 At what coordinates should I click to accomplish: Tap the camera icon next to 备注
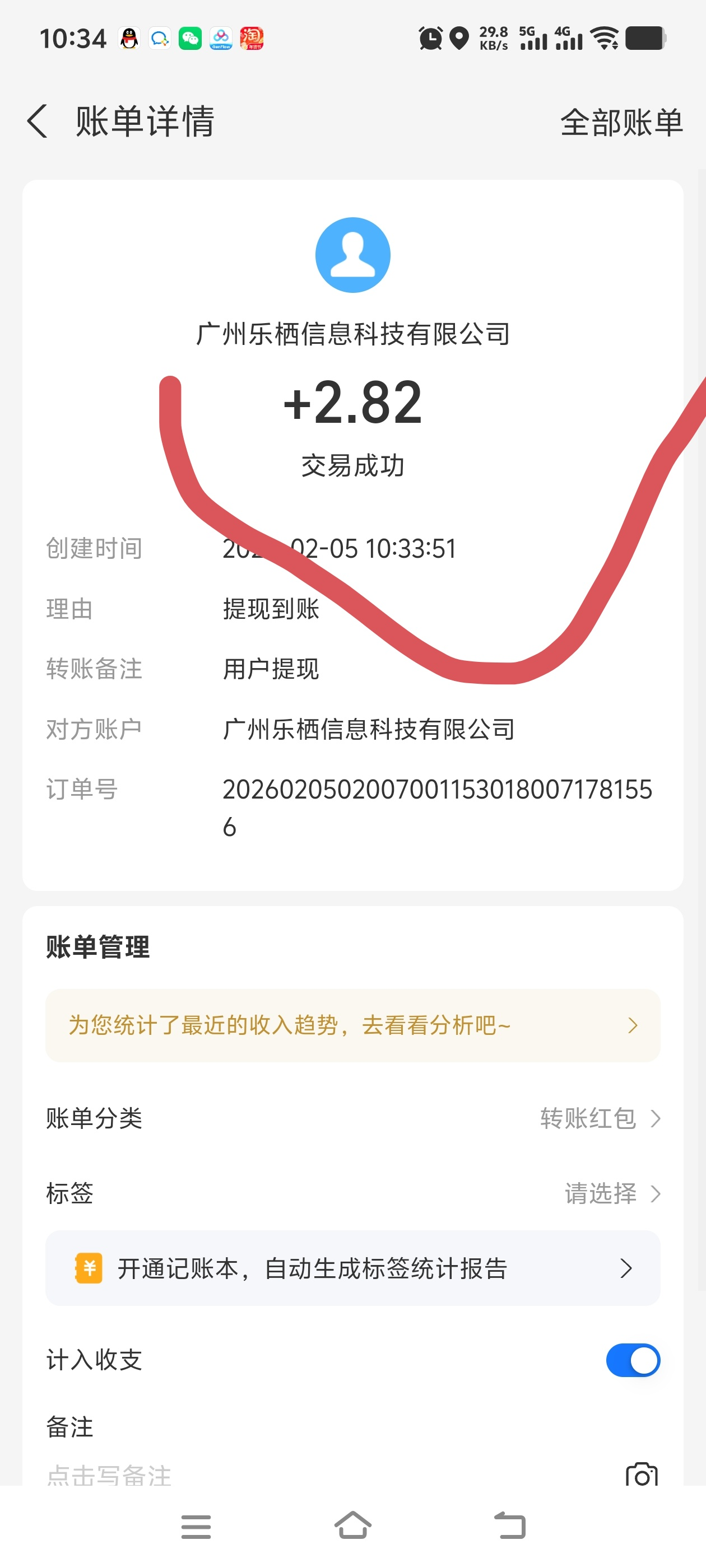(642, 1474)
